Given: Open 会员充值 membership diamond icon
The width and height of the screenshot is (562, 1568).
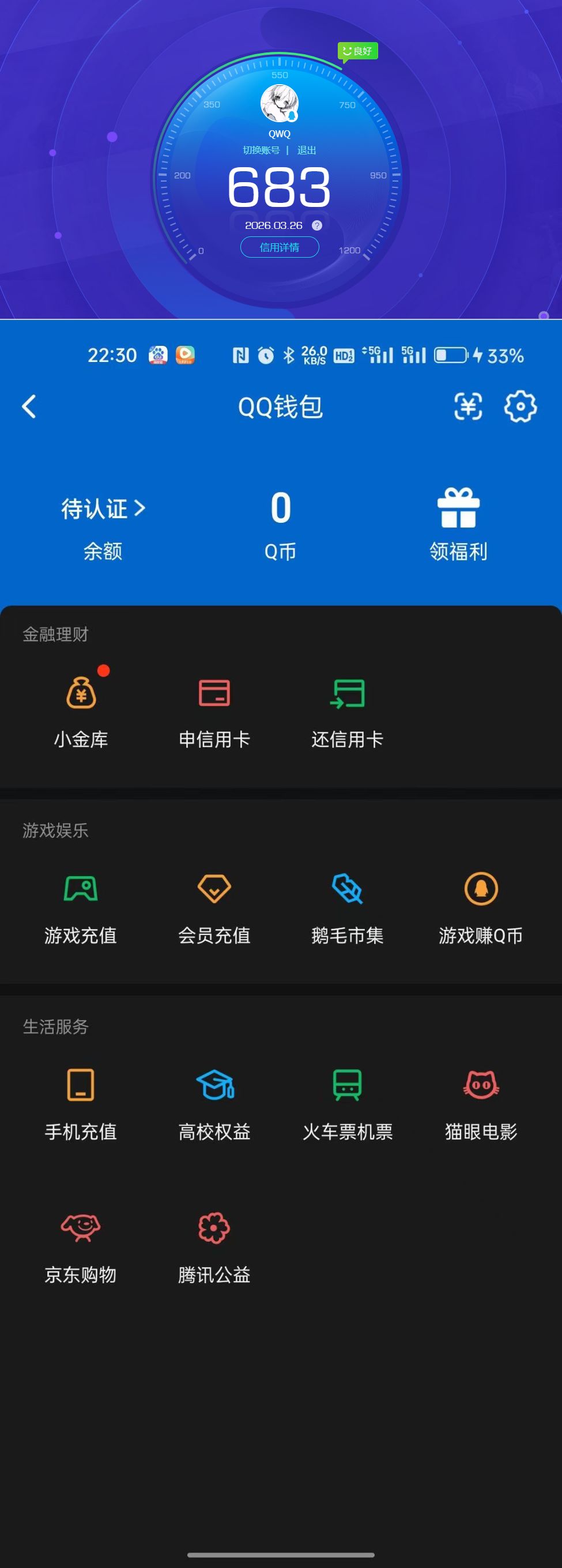Looking at the screenshot, I should pyautogui.click(x=214, y=890).
